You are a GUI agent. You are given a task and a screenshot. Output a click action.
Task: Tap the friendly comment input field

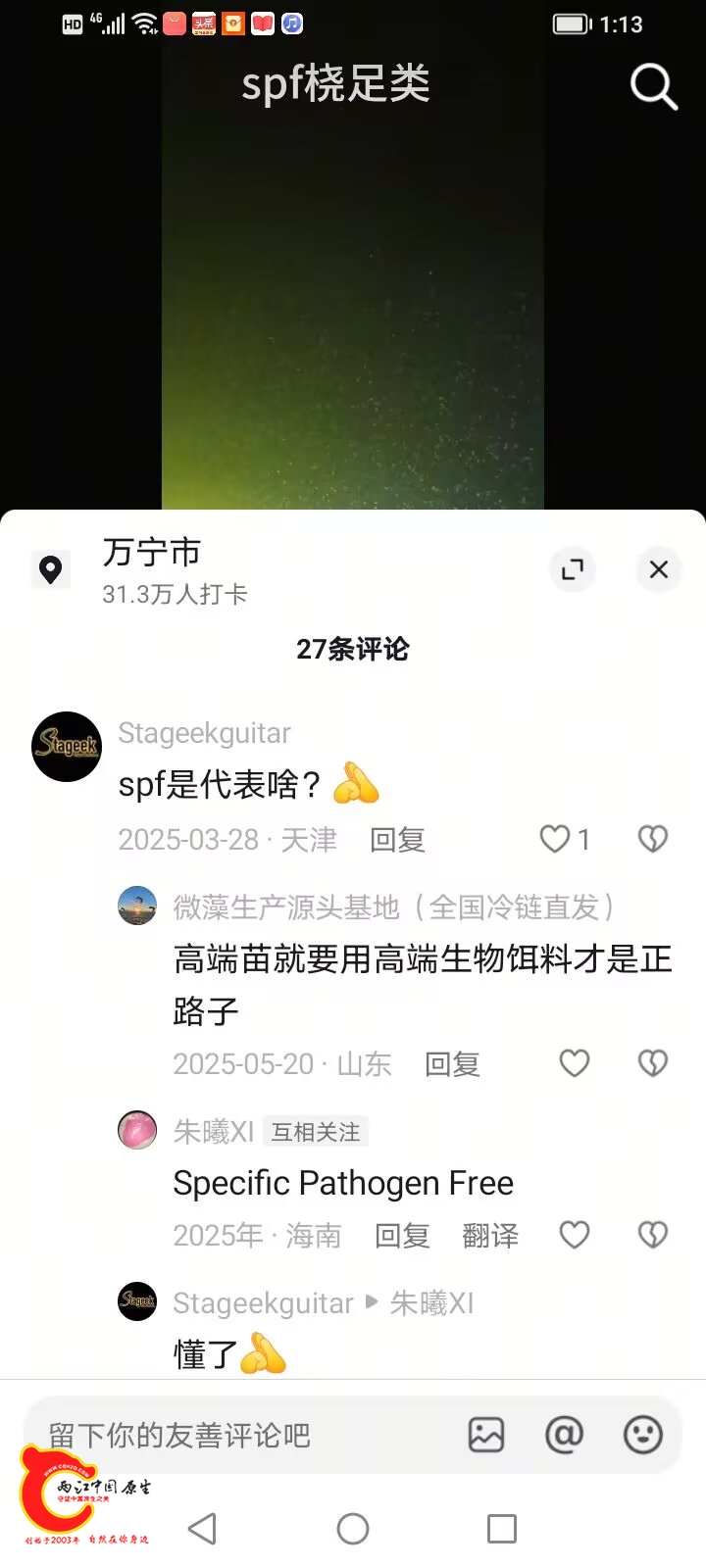245,1436
